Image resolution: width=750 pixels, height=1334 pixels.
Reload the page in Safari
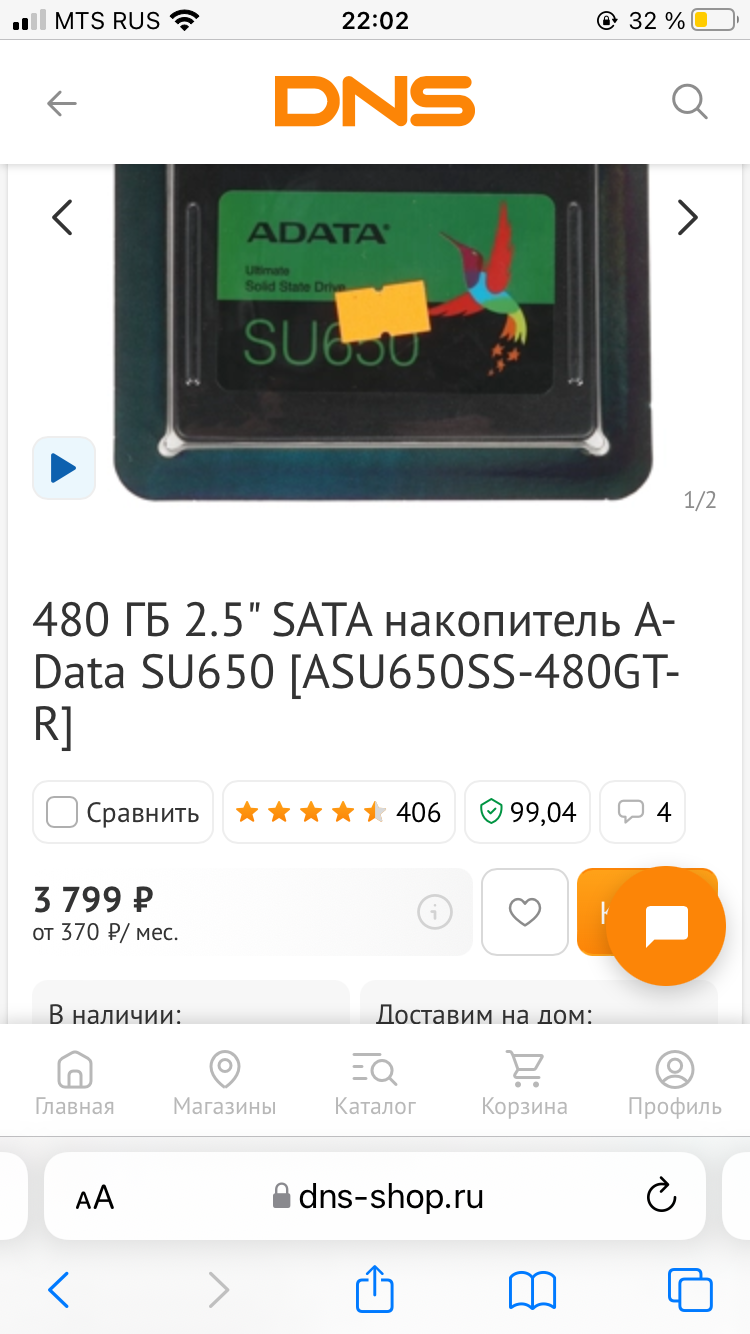point(661,1195)
